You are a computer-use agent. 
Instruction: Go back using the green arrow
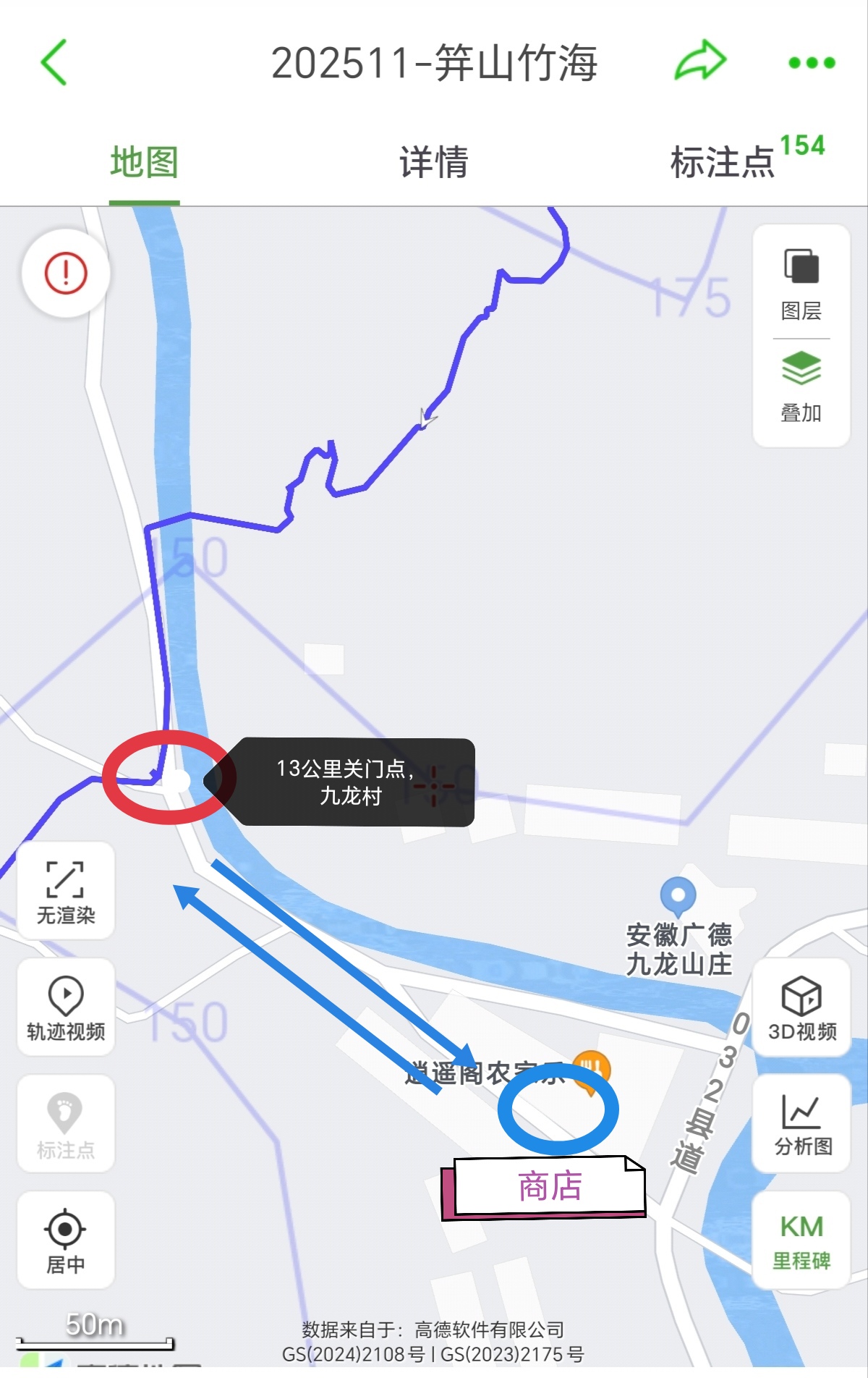[54, 62]
